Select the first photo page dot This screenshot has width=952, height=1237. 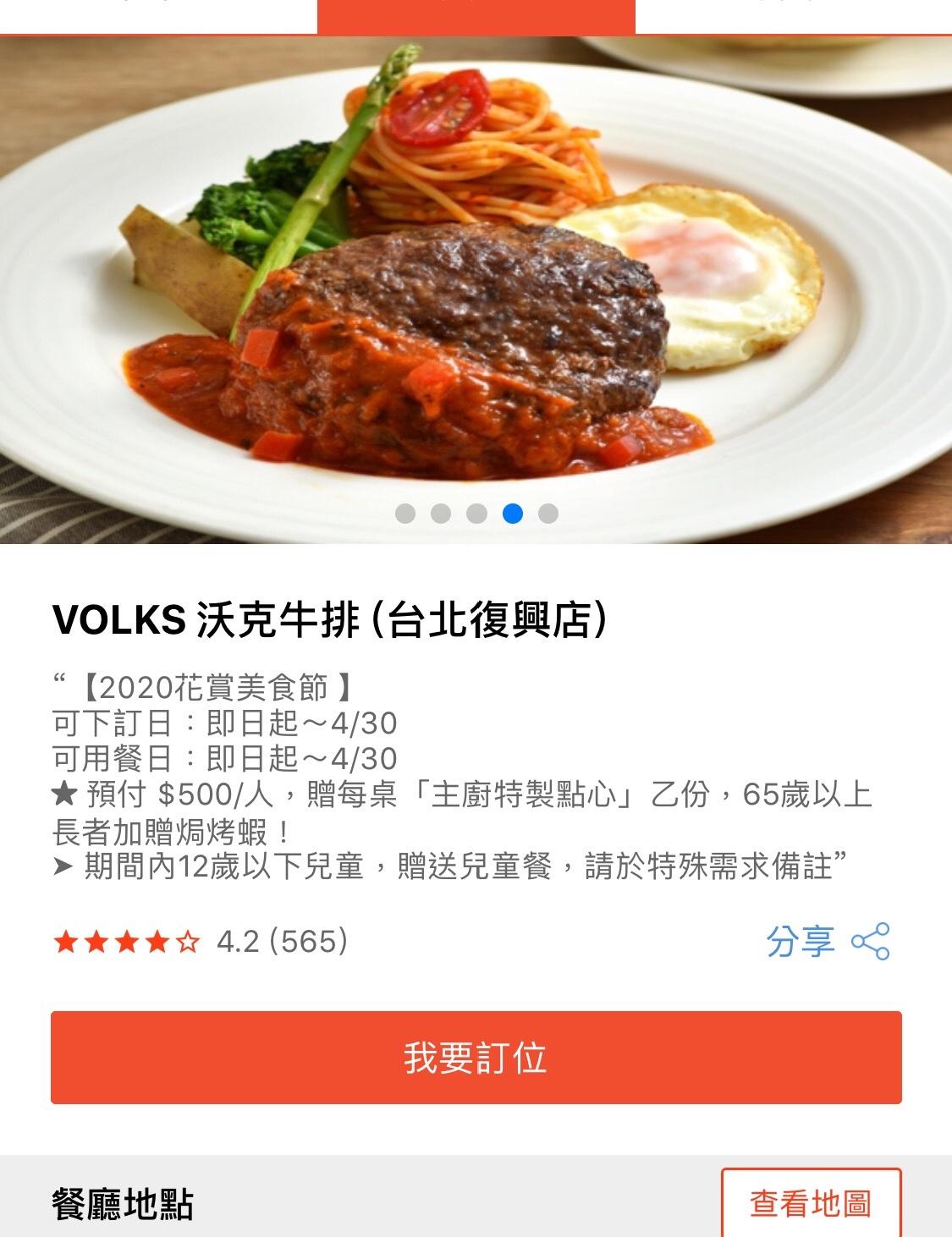405,514
